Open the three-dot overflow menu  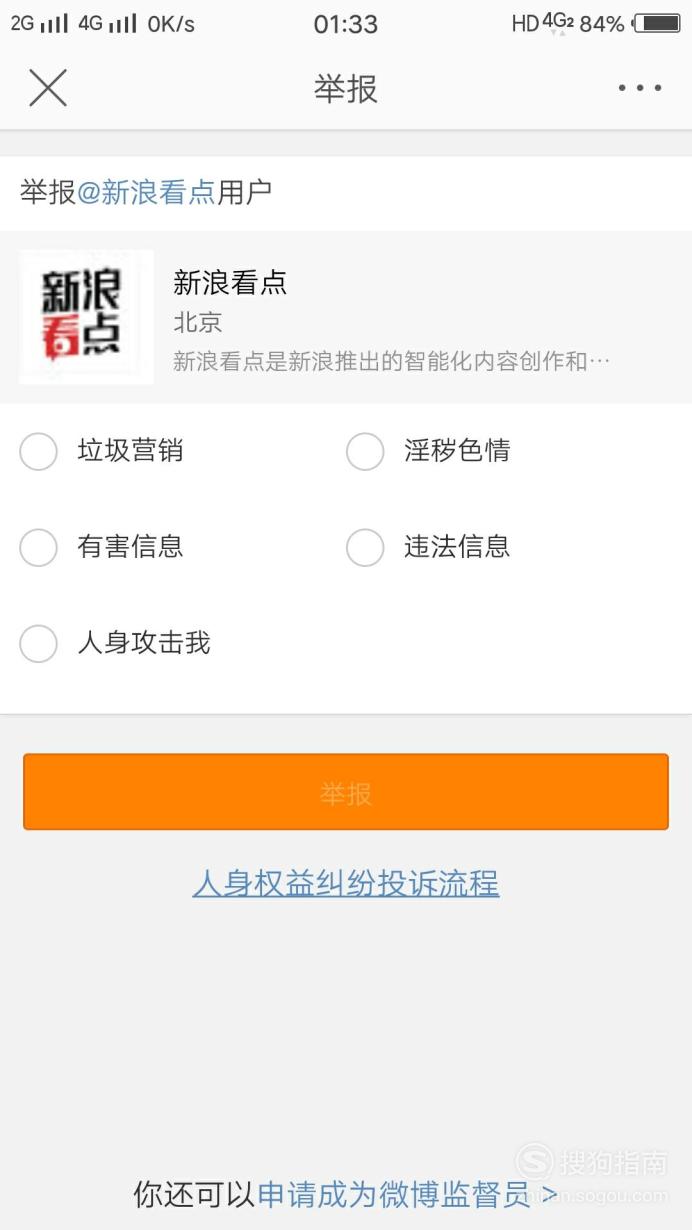639,88
